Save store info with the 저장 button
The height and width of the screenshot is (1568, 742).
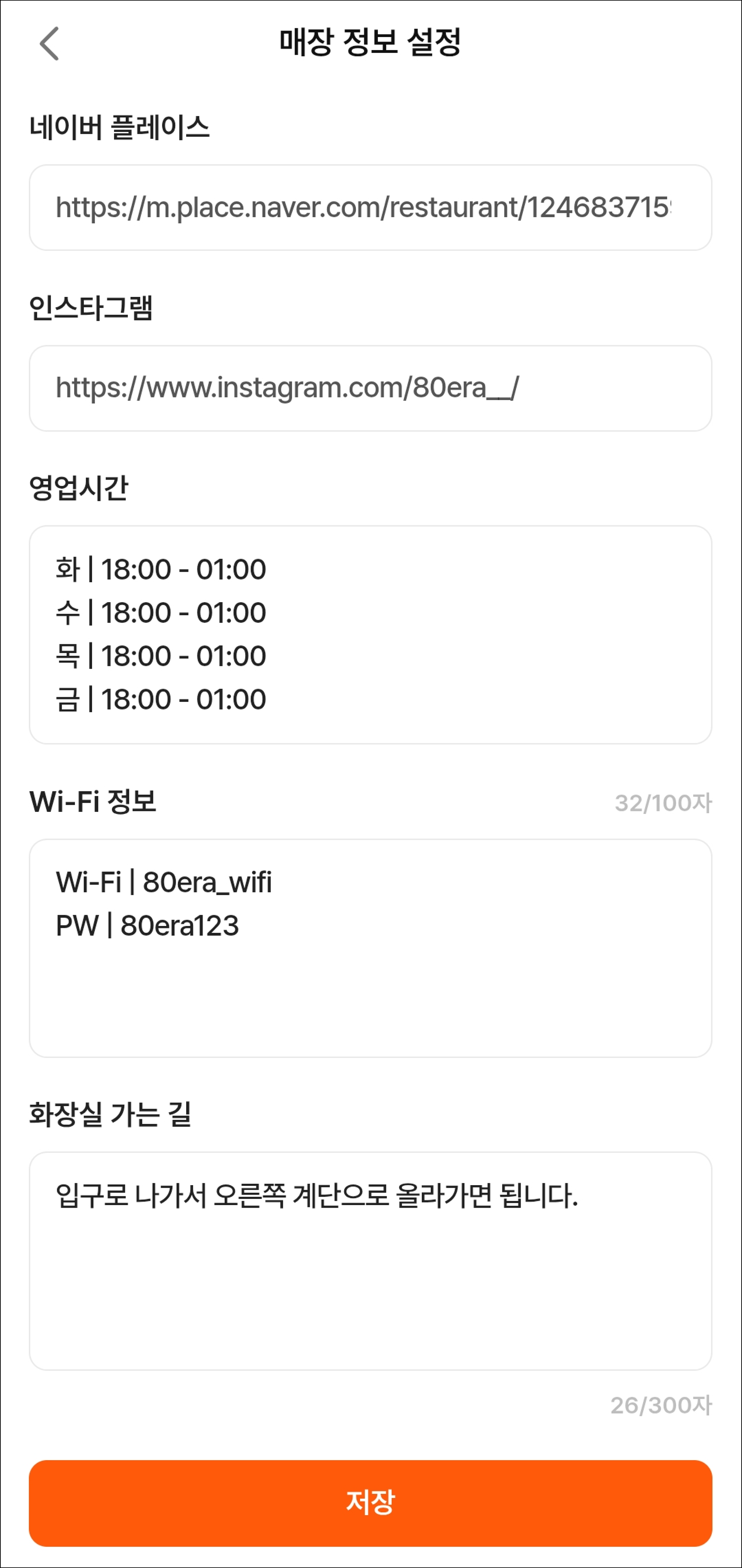point(370,1503)
